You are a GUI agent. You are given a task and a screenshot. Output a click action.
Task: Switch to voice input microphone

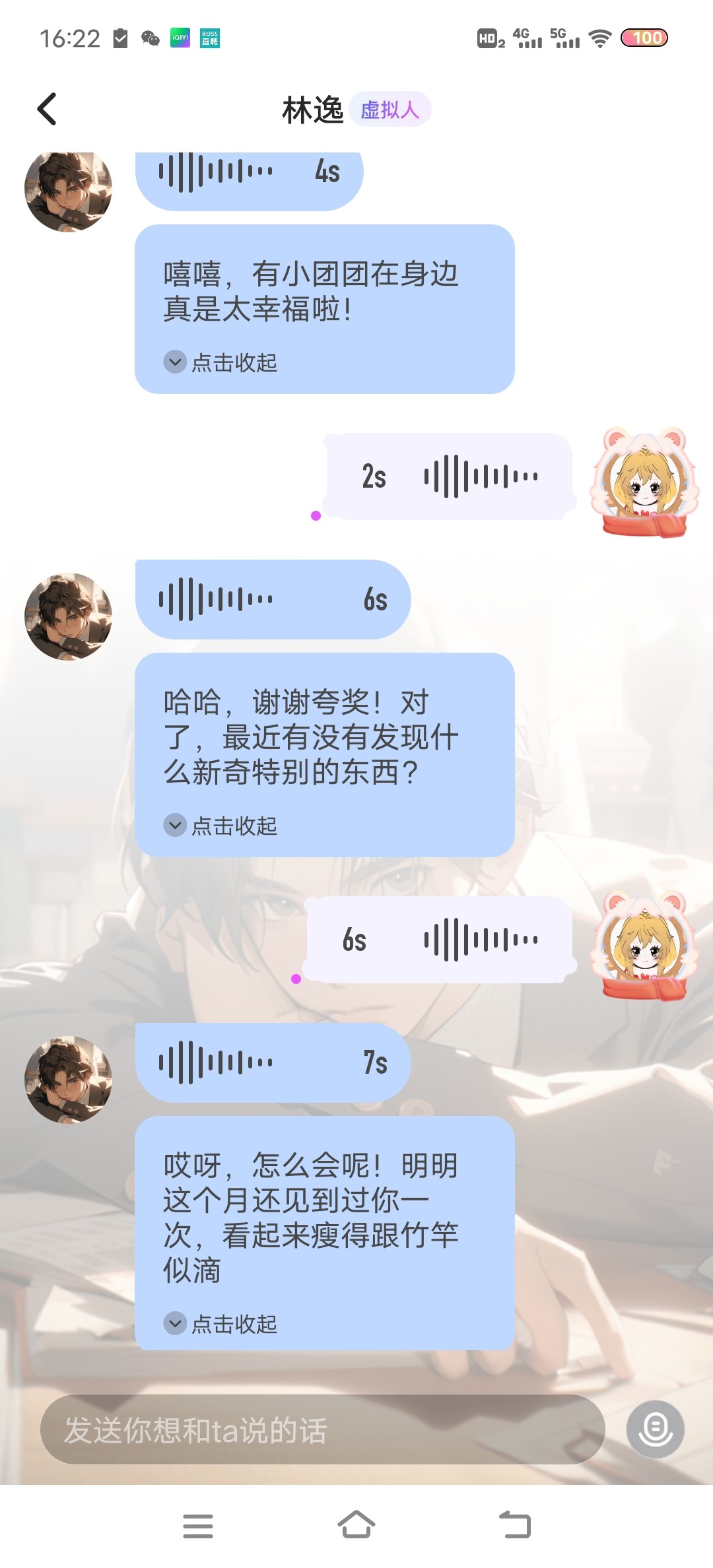point(655,1429)
